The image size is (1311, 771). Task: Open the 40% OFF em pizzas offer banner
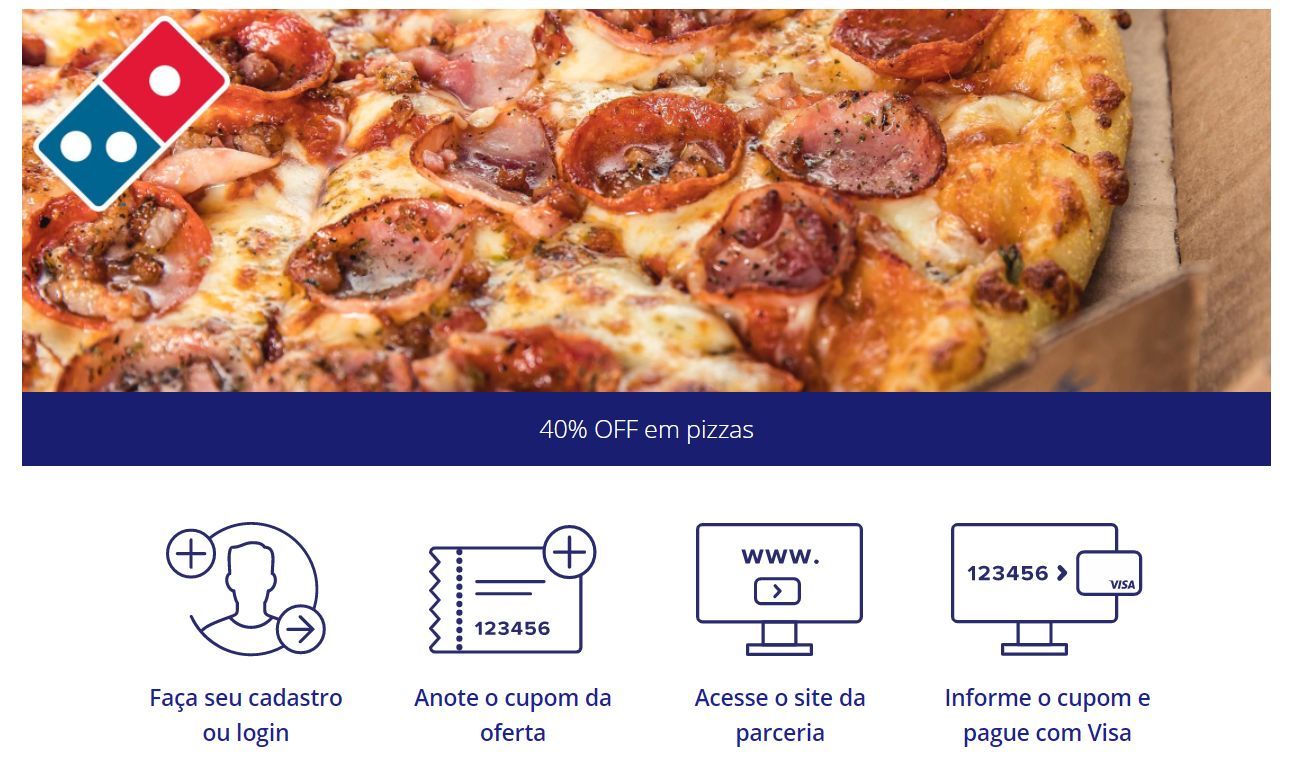coord(646,429)
